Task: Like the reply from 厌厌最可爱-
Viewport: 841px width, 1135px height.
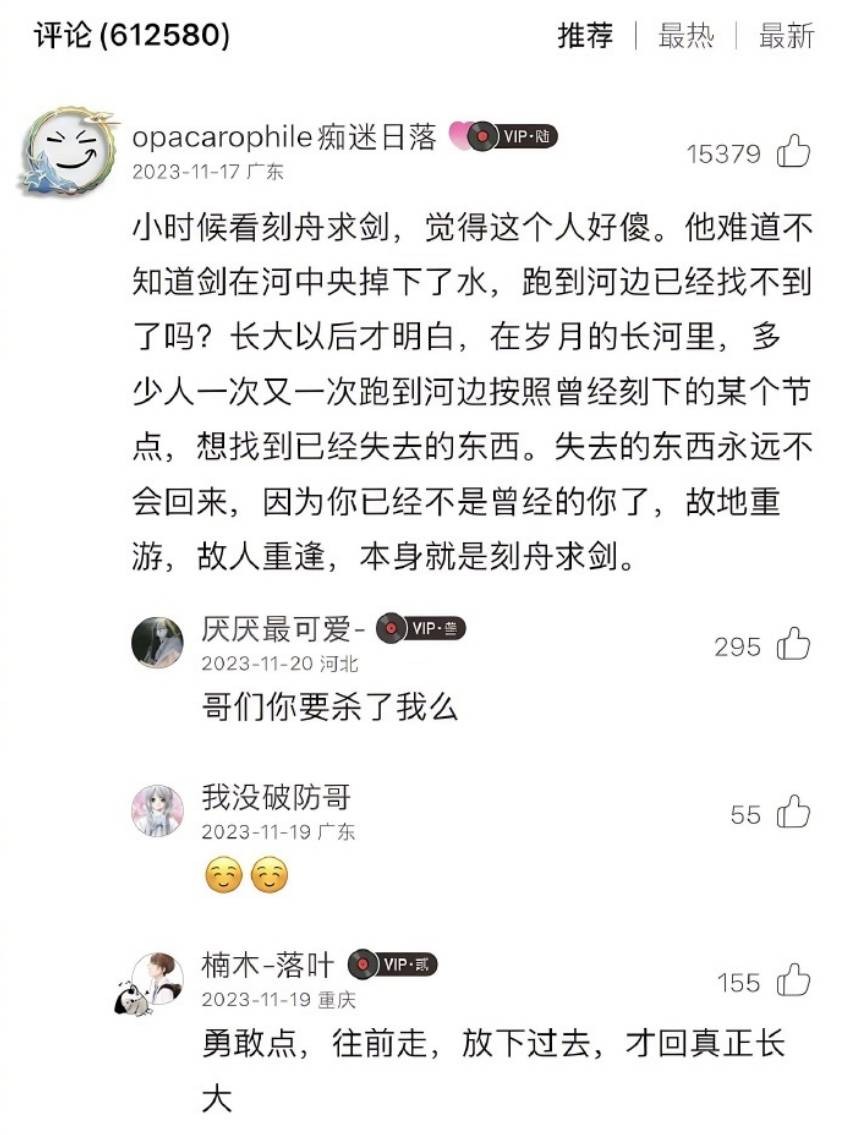Action: point(794,645)
